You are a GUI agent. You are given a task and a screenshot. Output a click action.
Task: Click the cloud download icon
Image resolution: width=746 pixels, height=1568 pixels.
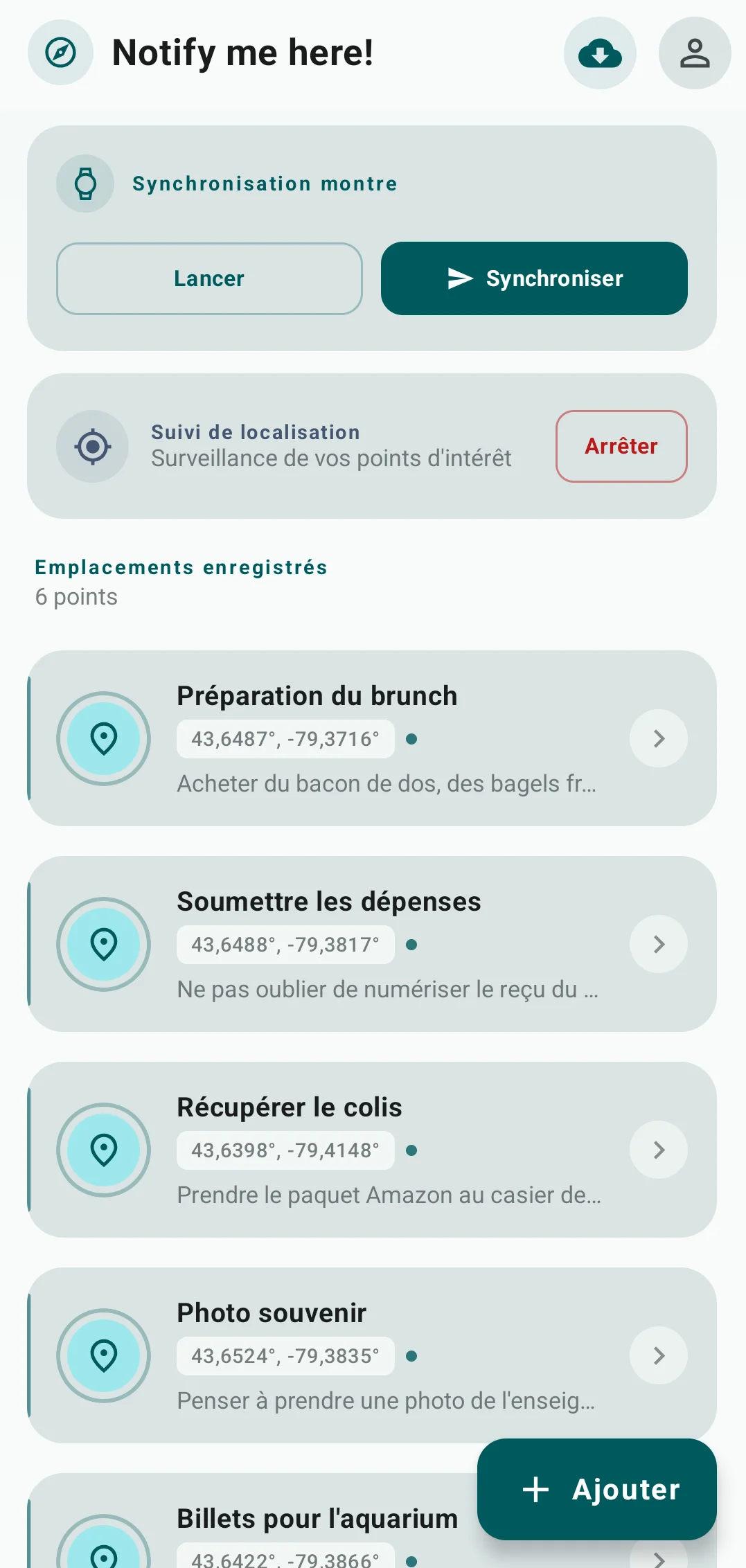pos(600,53)
